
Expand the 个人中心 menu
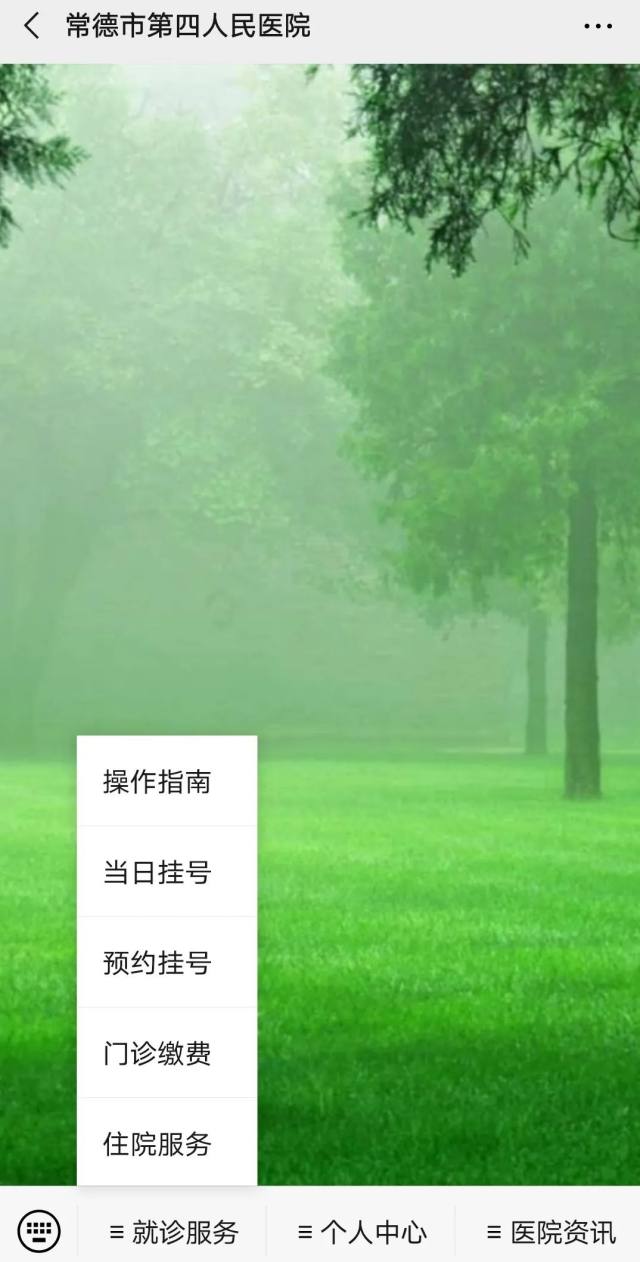tap(361, 1232)
